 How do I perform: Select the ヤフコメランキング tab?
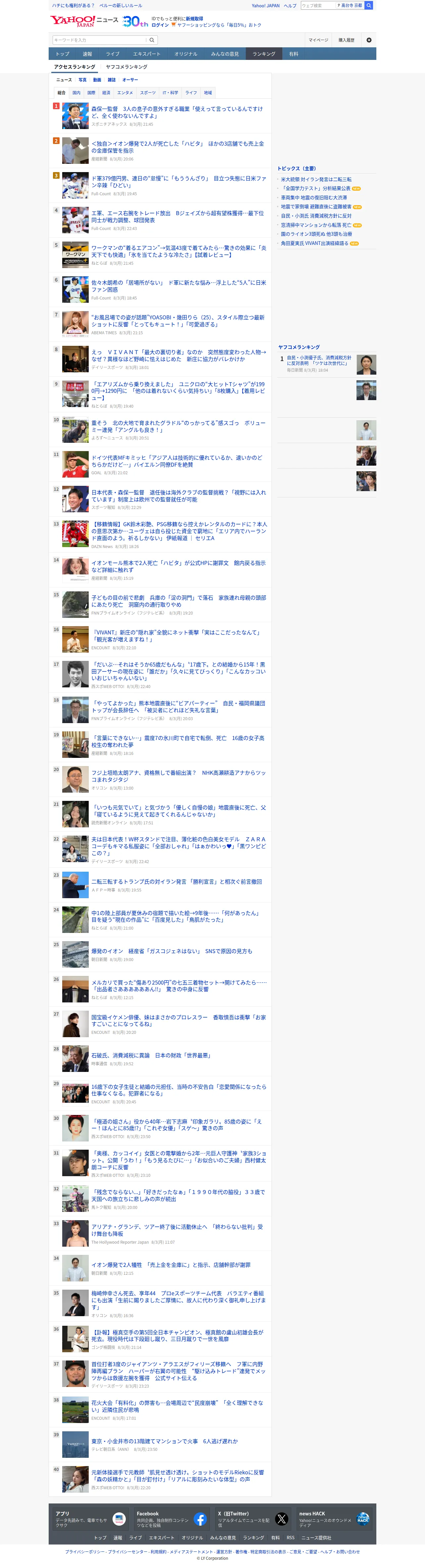click(127, 67)
